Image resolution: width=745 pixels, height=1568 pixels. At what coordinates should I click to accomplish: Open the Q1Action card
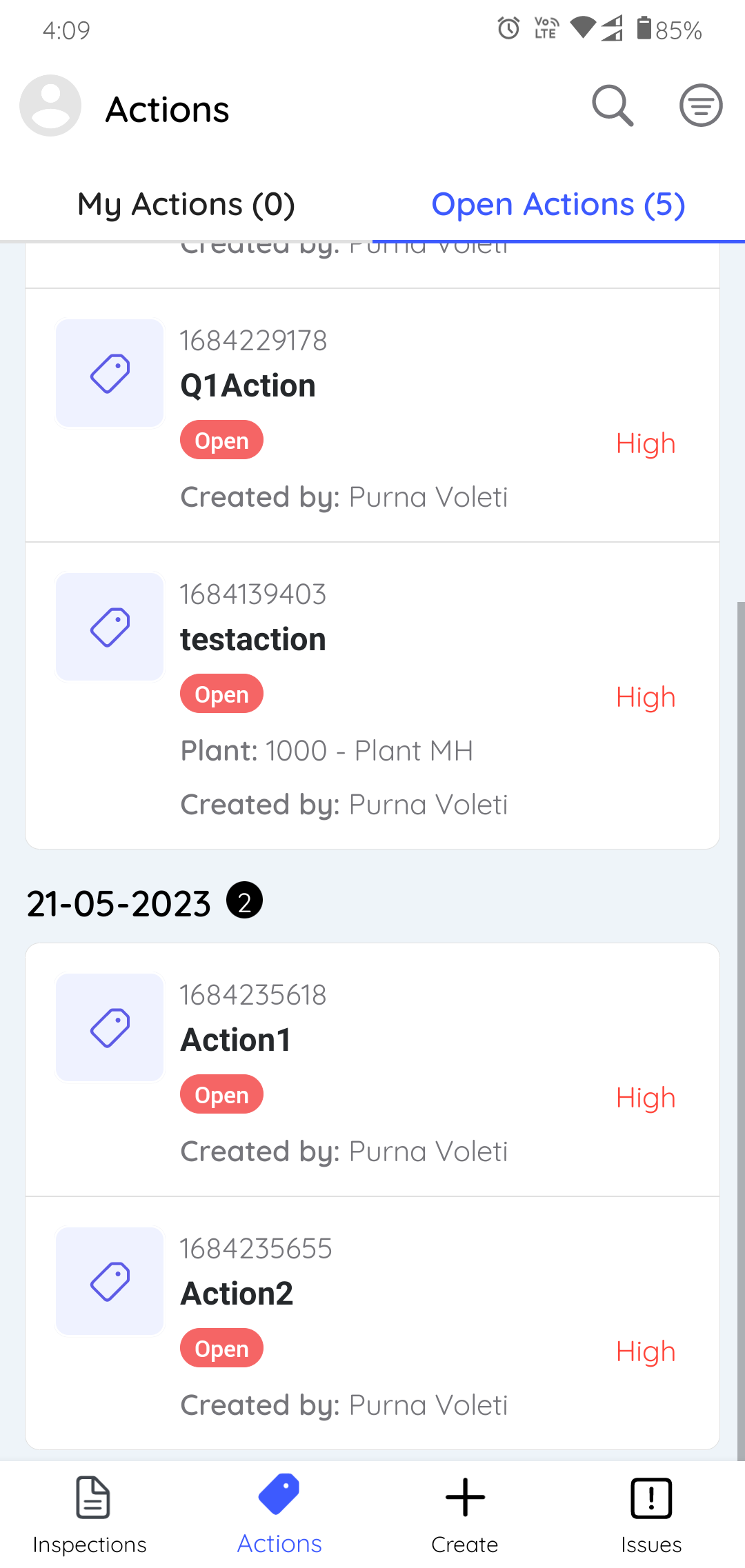point(372,416)
